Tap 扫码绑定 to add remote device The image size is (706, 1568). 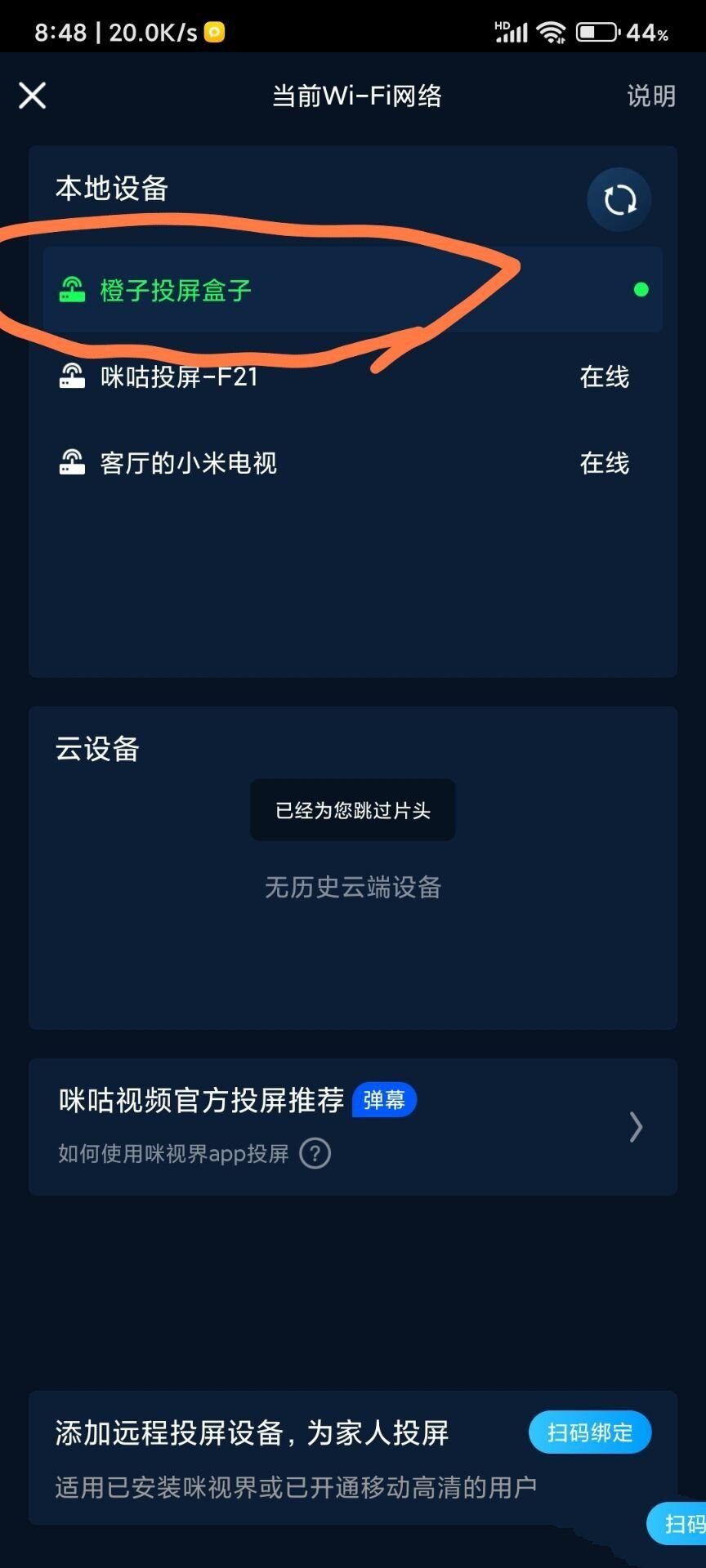coord(589,1432)
